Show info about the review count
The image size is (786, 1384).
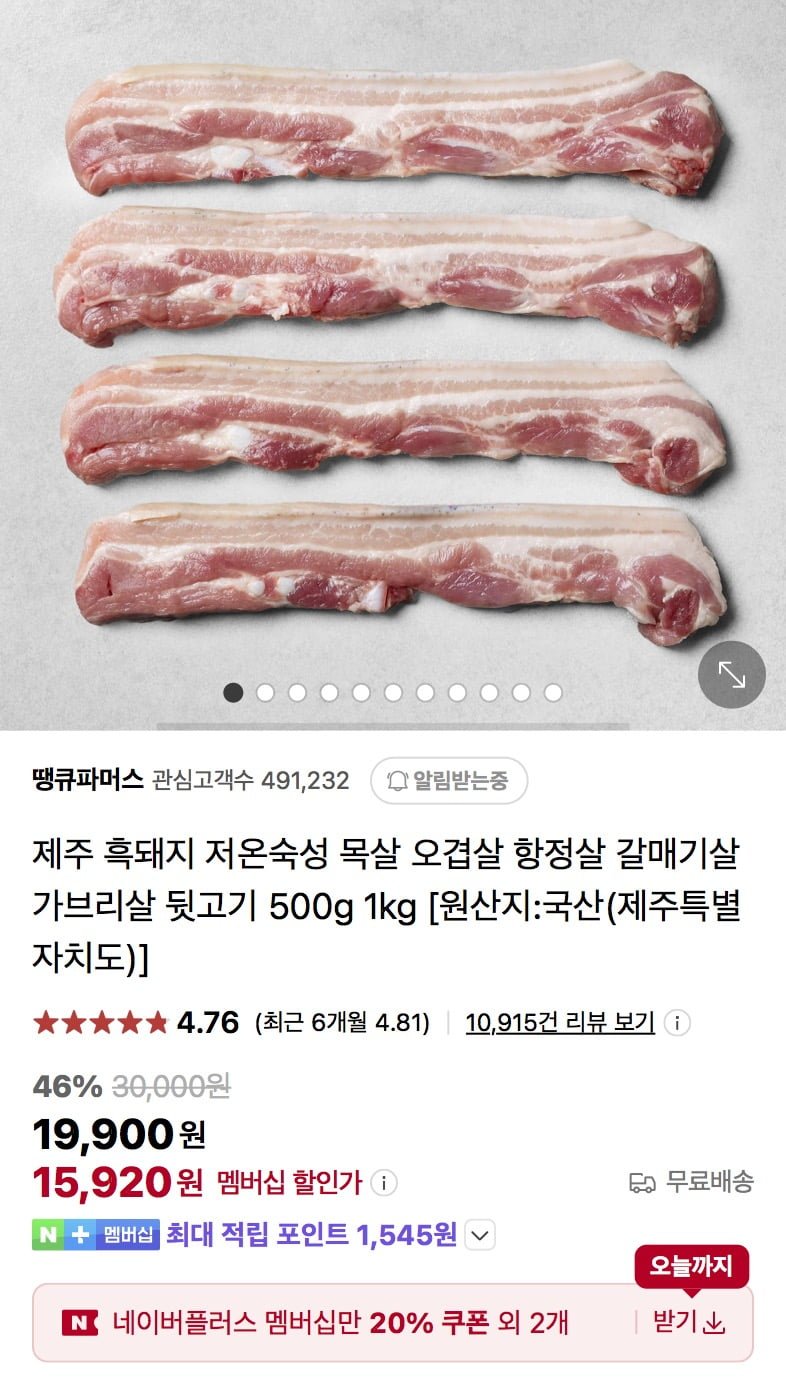[x=678, y=1023]
